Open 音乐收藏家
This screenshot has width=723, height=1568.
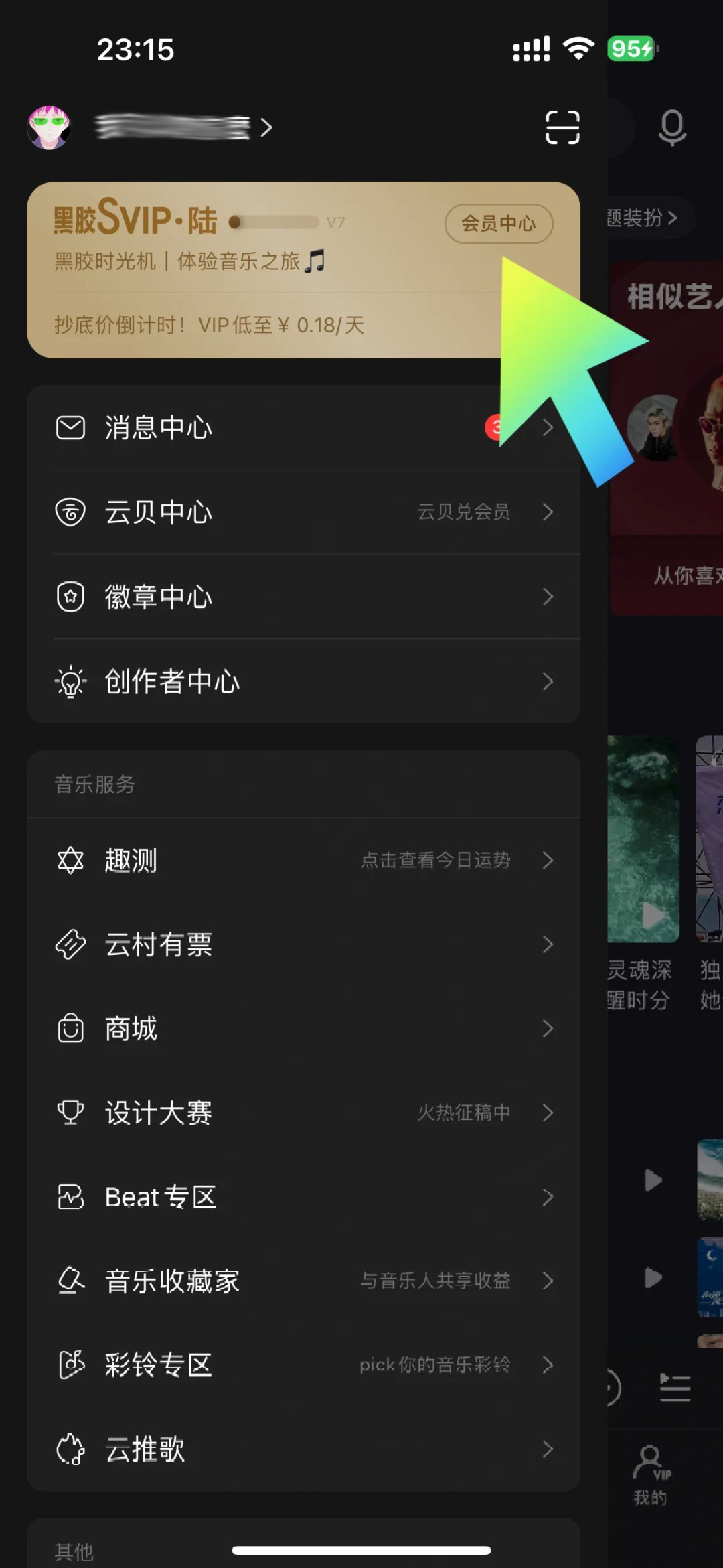pyautogui.click(x=303, y=1281)
